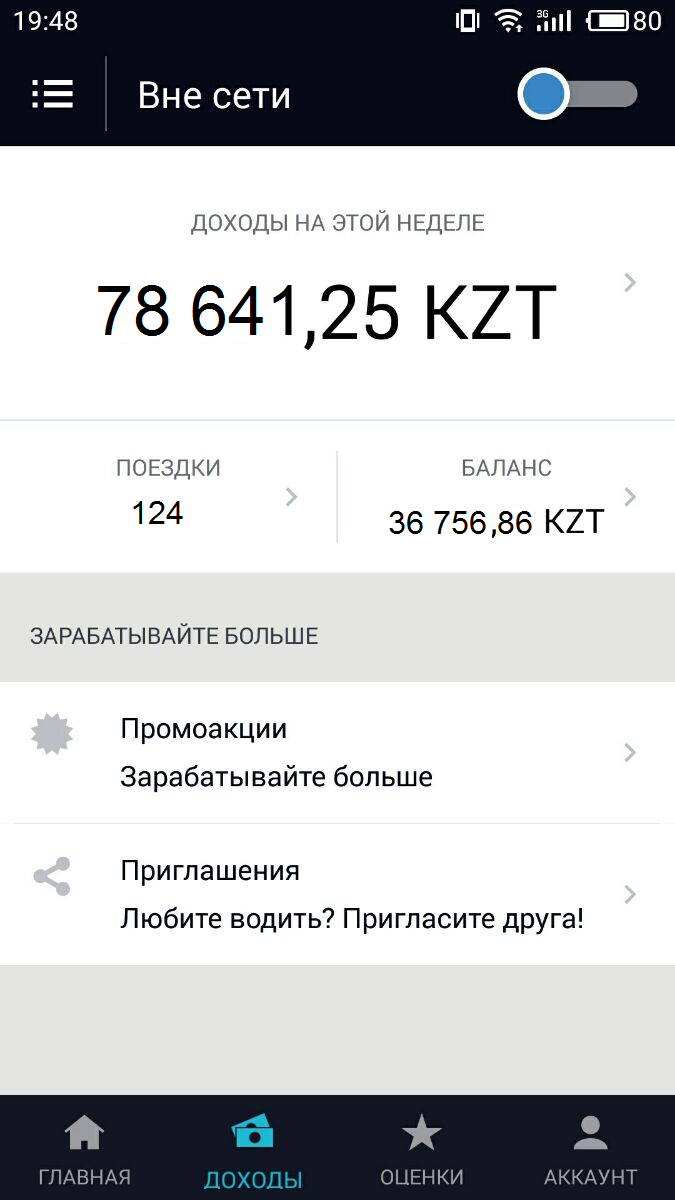Image resolution: width=675 pixels, height=1200 pixels.
Task: View the Поездки trips list
Action: 168,496
